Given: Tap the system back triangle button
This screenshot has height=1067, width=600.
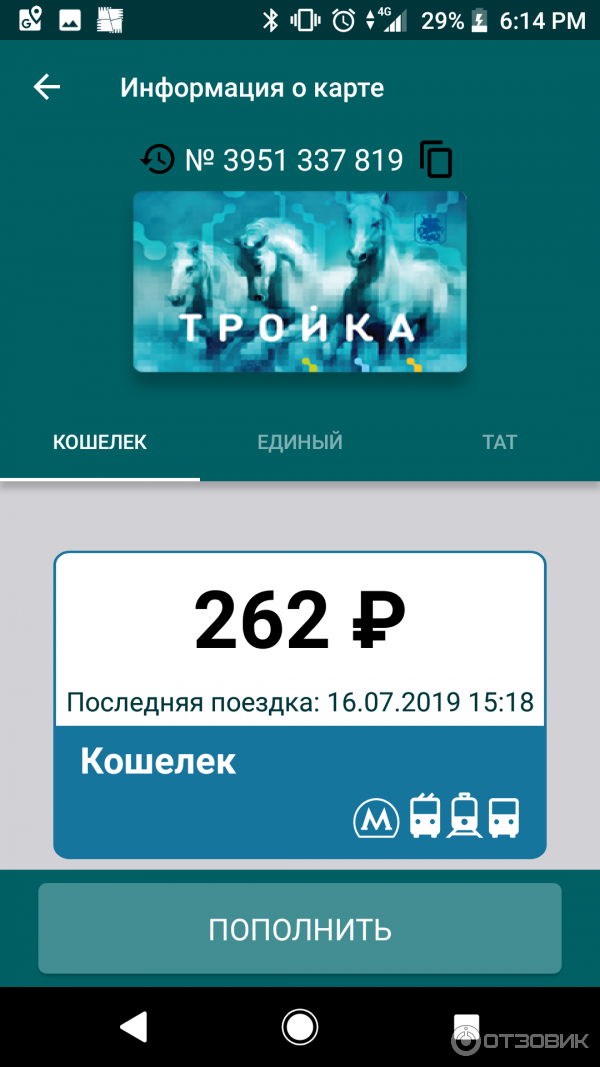Looking at the screenshot, I should click(x=133, y=1026).
